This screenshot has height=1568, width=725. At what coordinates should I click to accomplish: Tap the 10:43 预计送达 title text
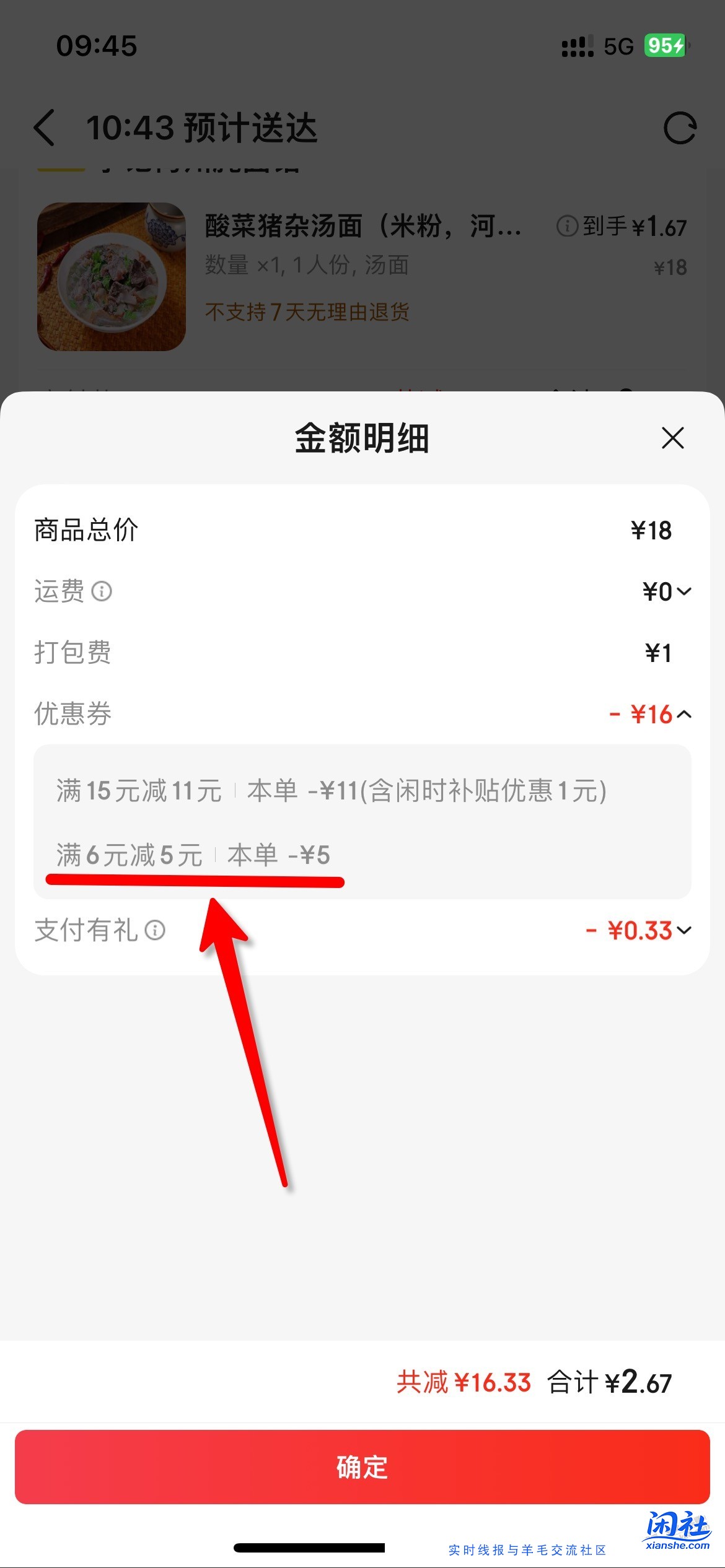201,128
